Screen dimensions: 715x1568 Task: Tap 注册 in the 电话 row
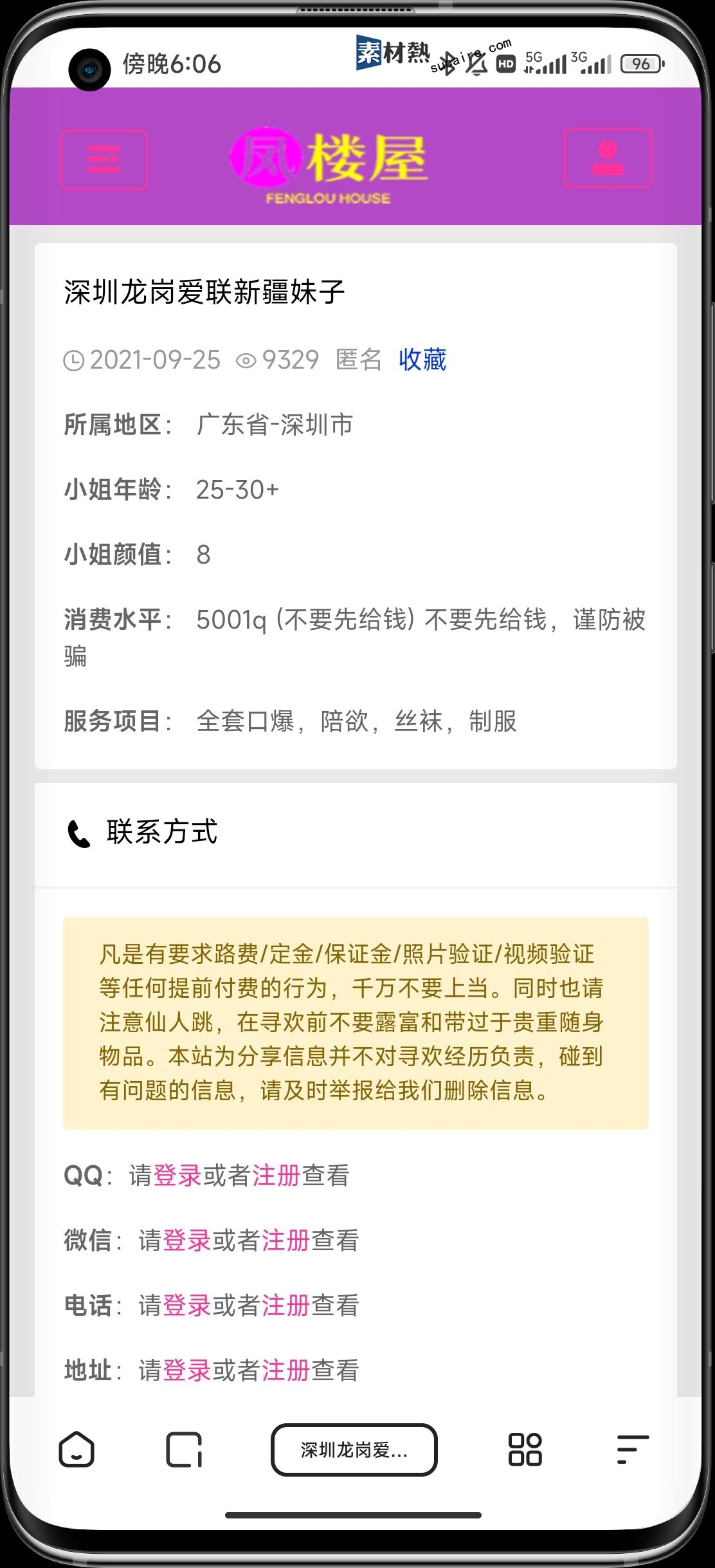[x=286, y=1305]
